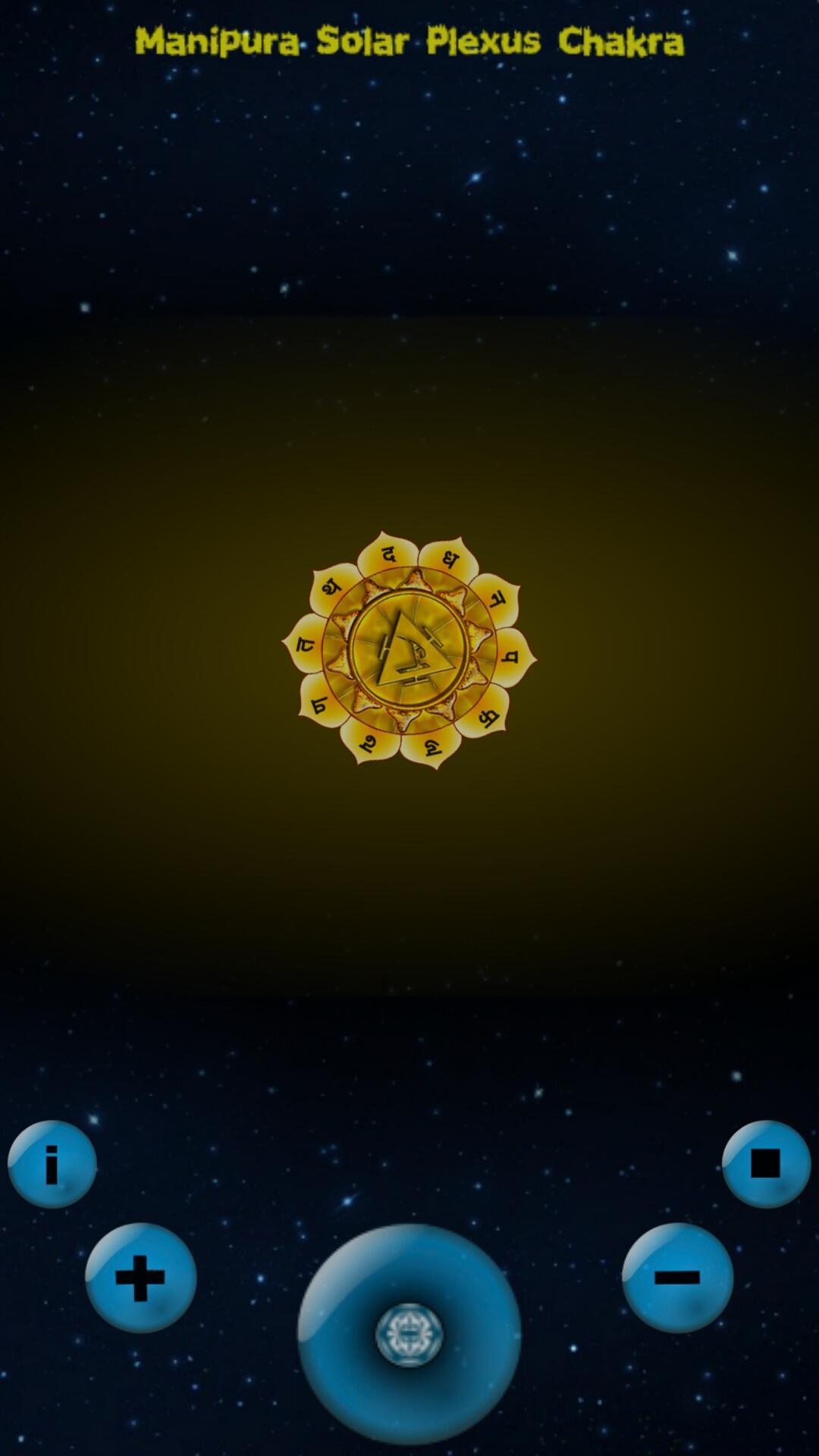The width and height of the screenshot is (819, 1456).
Task: Tap the plus button
Action: tap(140, 1278)
